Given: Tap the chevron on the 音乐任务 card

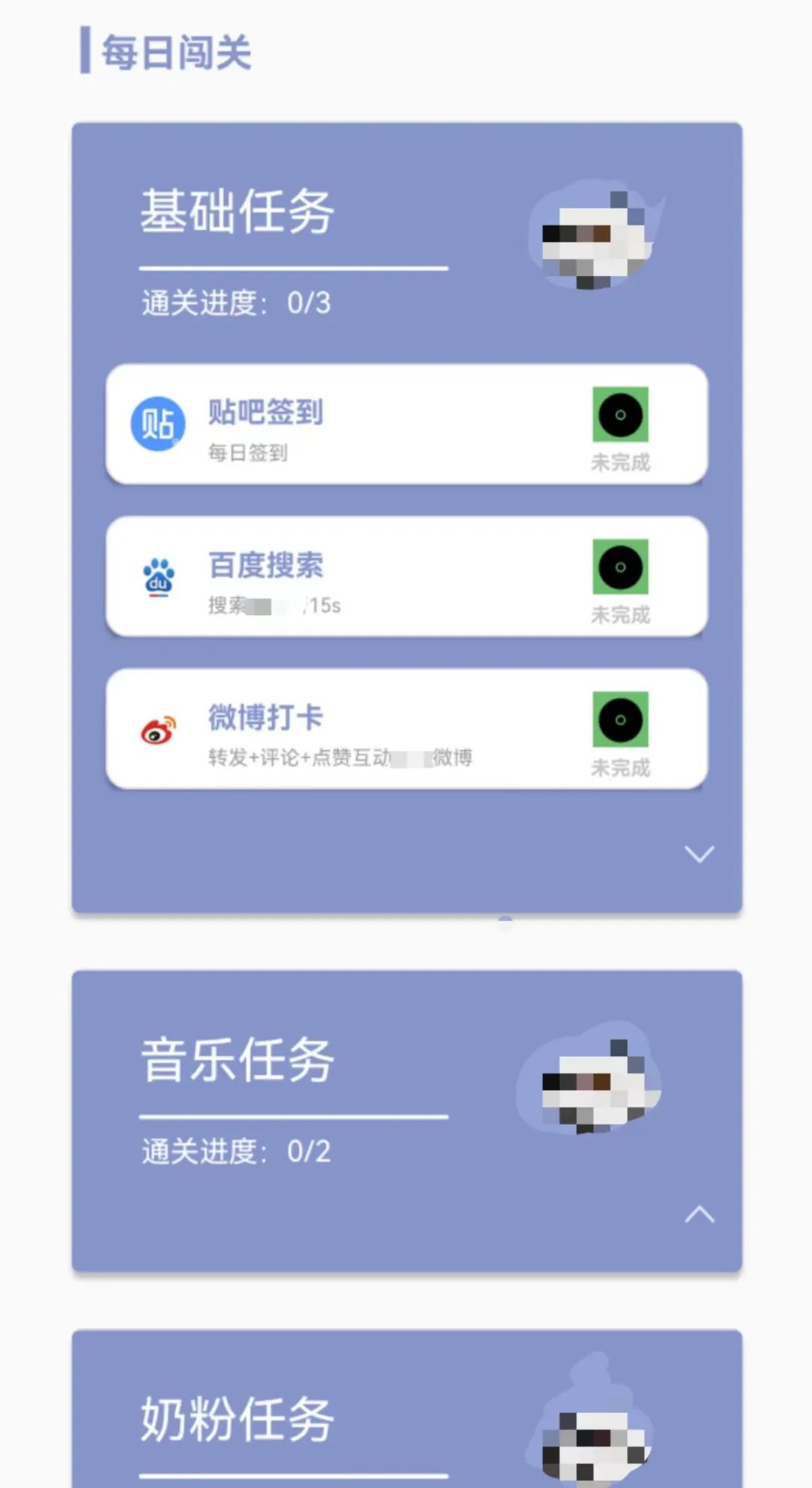Looking at the screenshot, I should click(x=699, y=1214).
